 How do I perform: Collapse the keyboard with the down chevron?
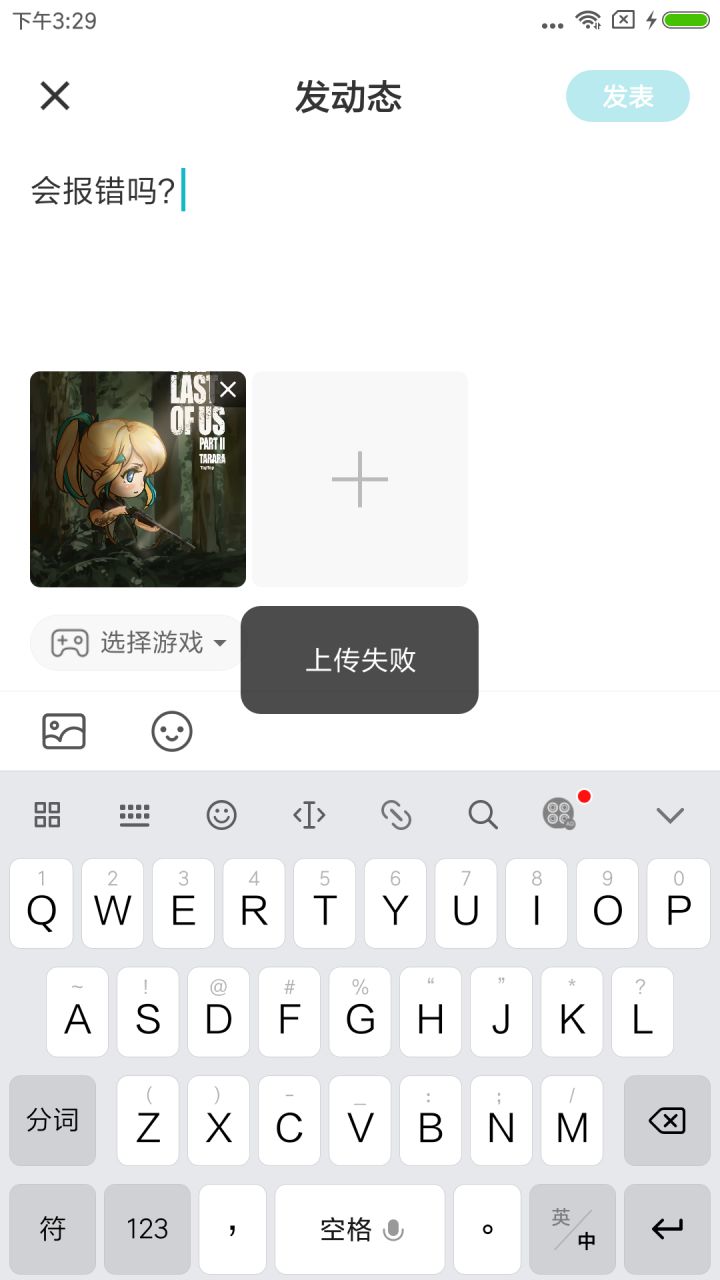[669, 814]
